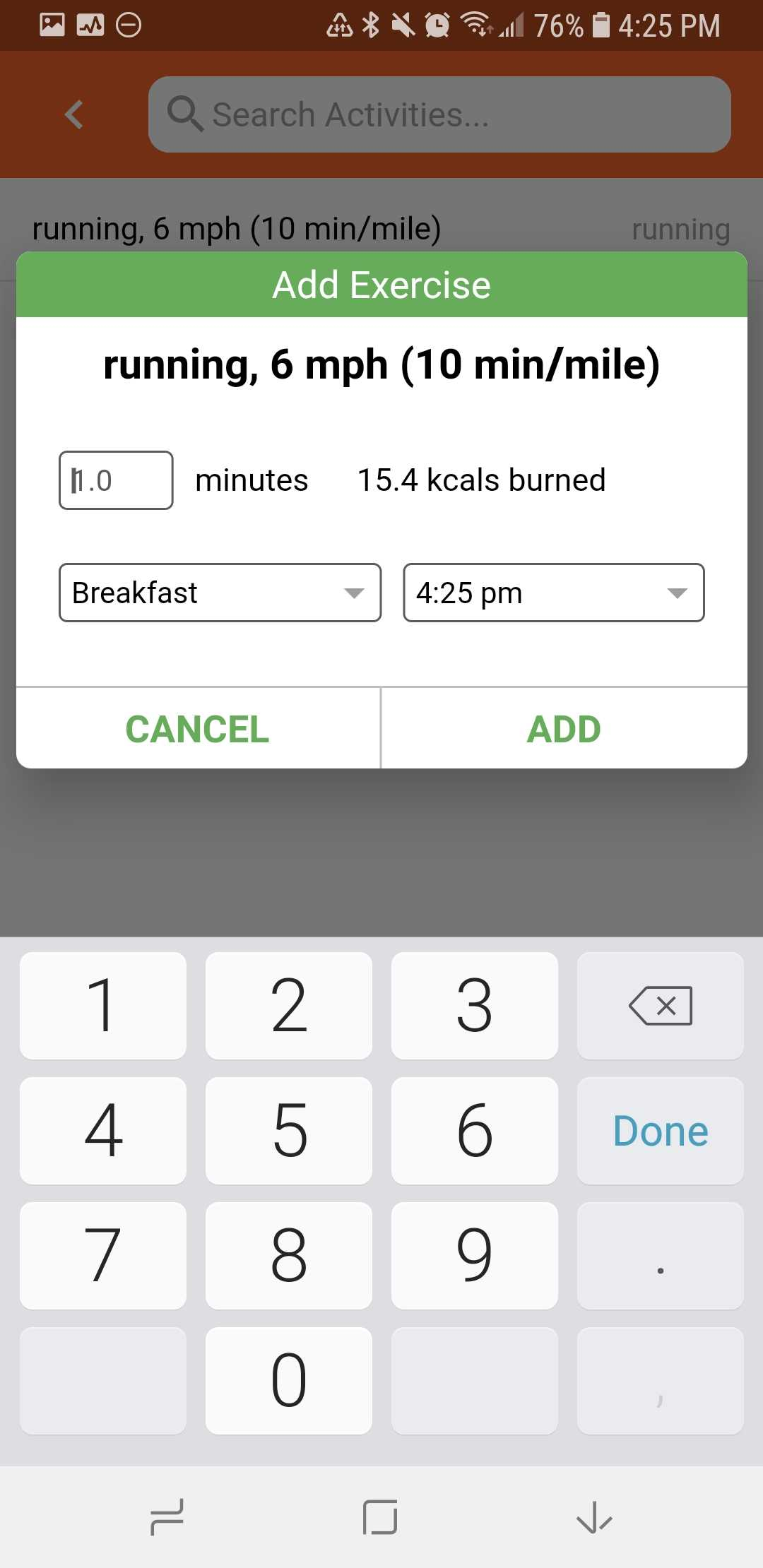This screenshot has width=763, height=1568.
Task: Enter digit 0 on the keypad
Action: click(x=289, y=1381)
